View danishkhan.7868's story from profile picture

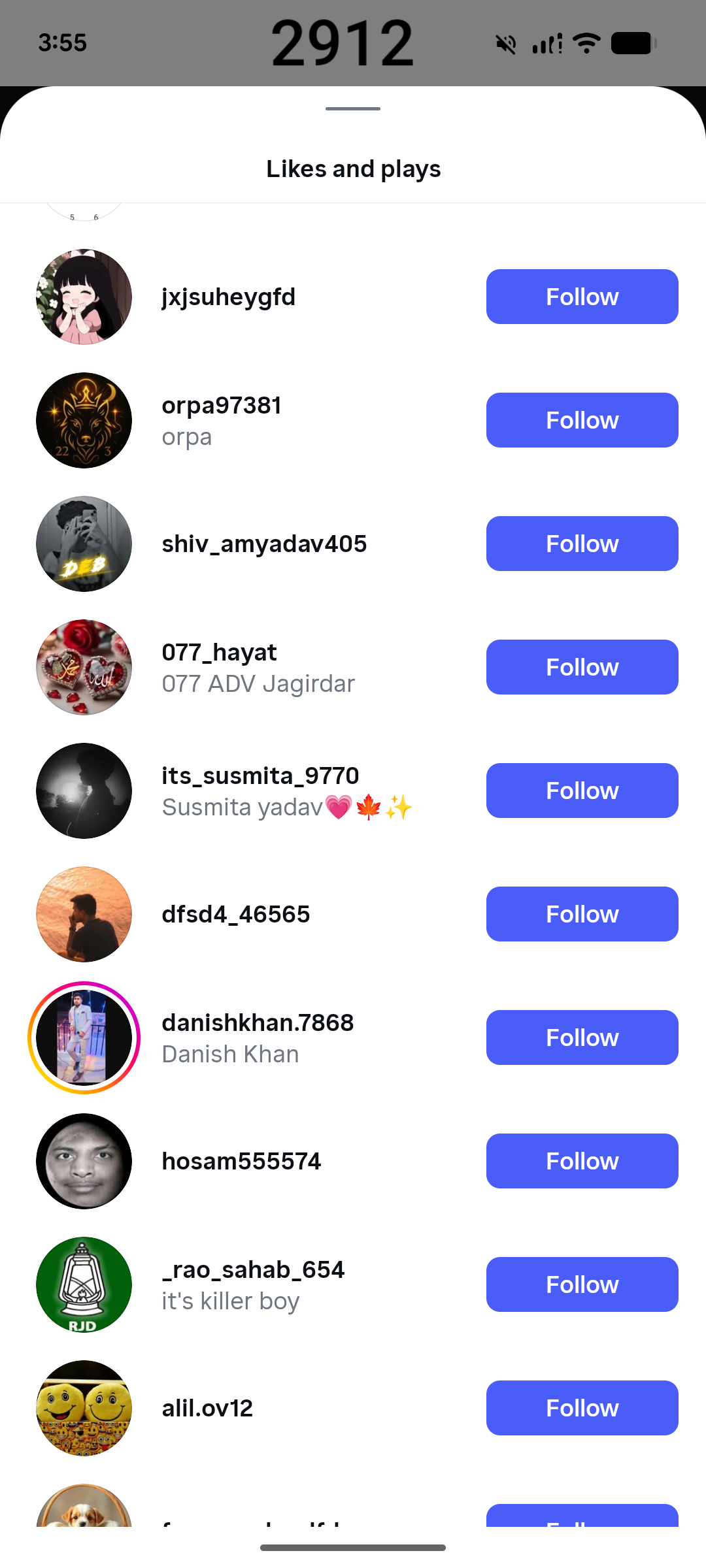84,1037
